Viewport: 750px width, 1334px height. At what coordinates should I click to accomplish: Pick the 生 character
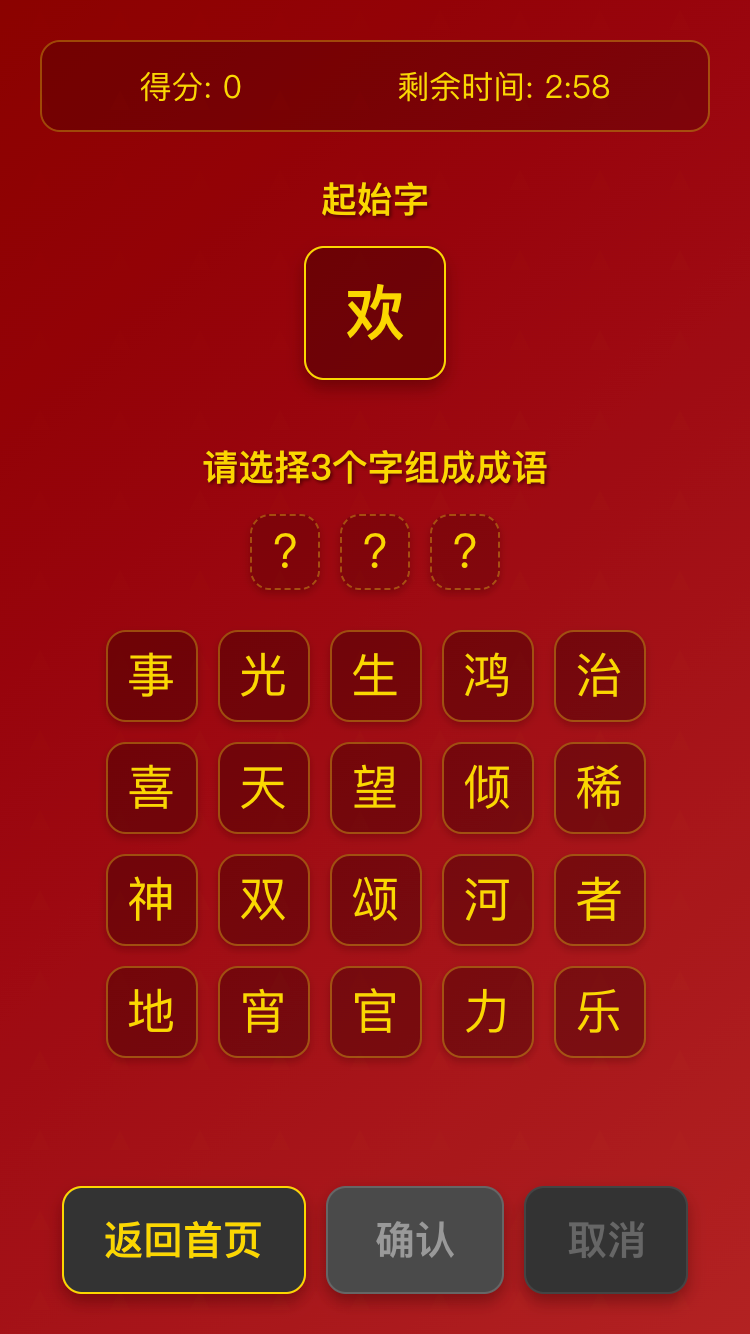click(x=376, y=676)
